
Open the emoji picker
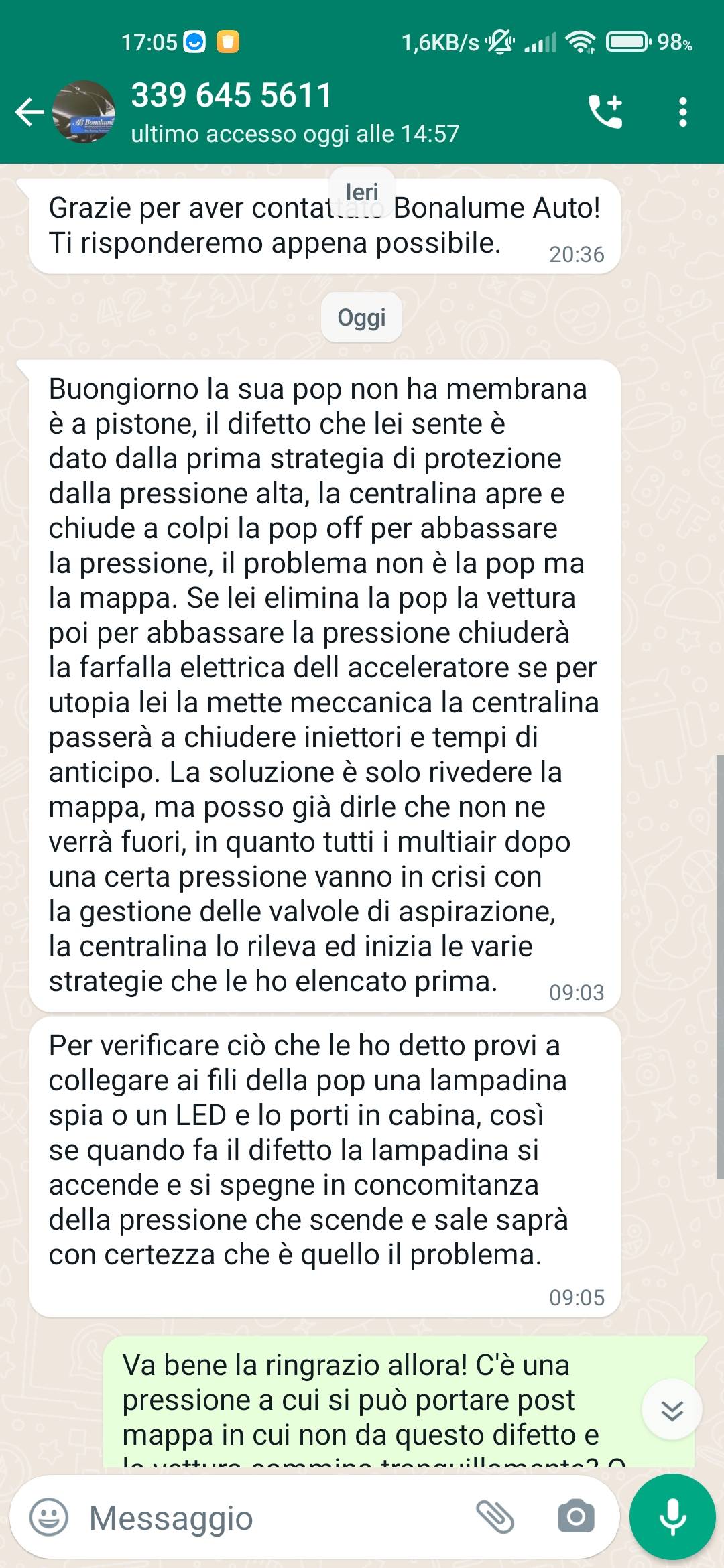pos(49,1517)
